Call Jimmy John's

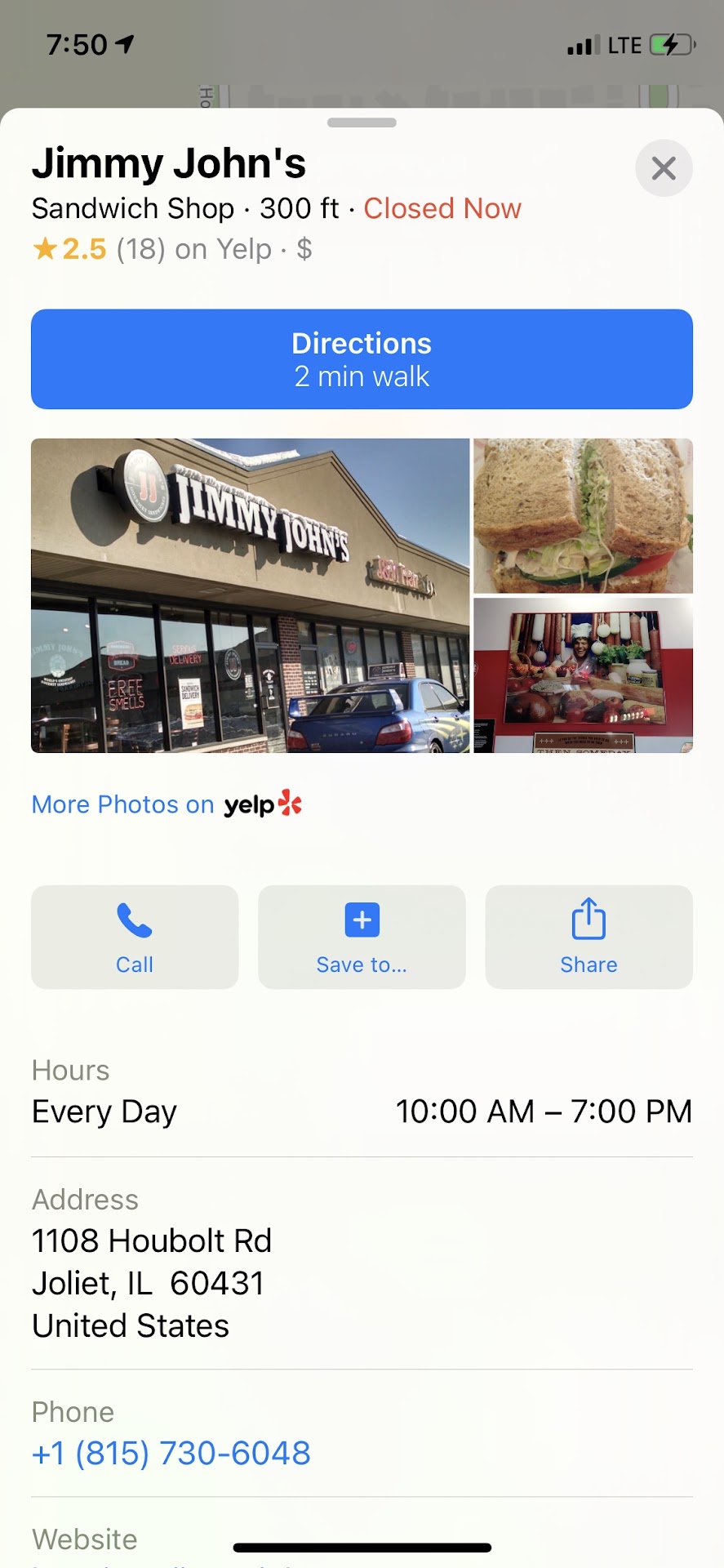coord(135,937)
